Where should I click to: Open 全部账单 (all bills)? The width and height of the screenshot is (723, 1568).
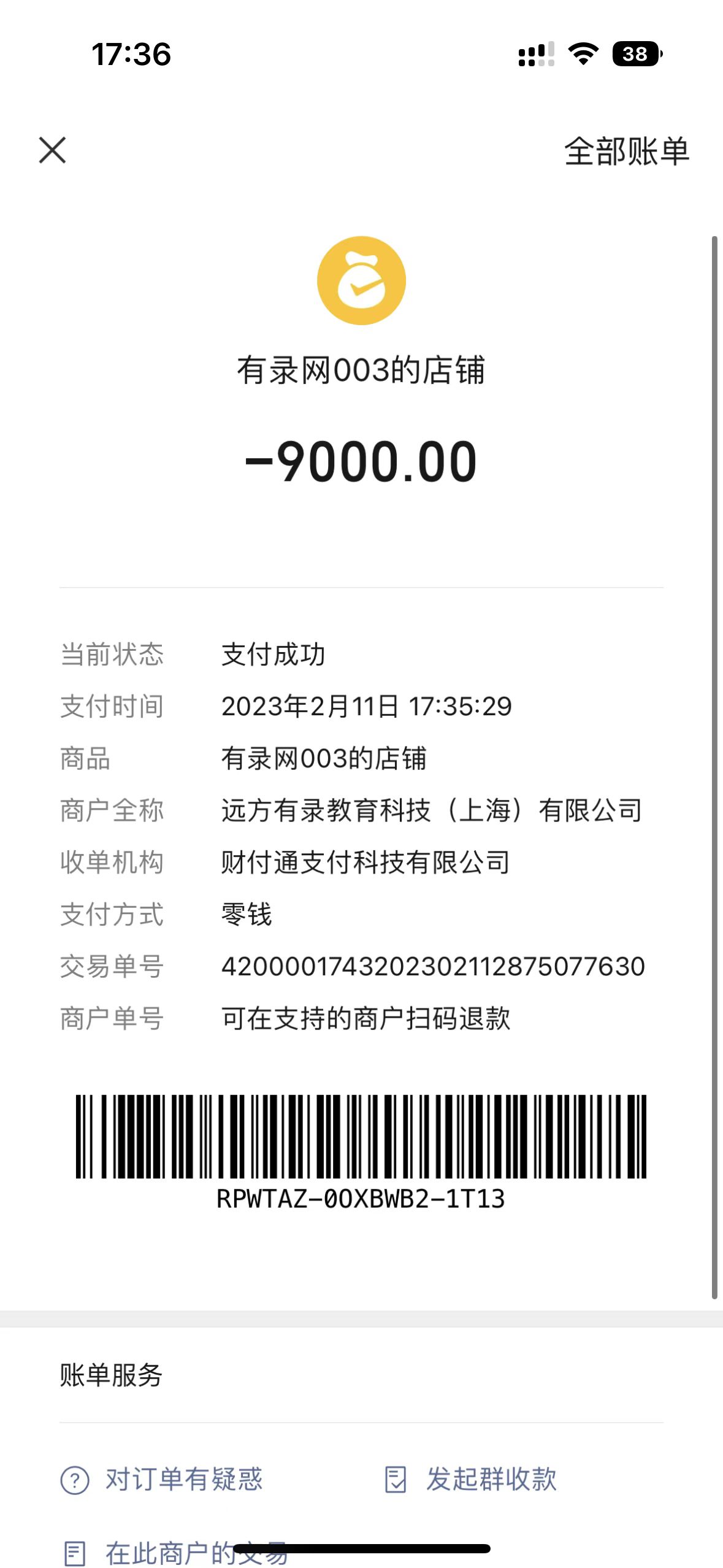(626, 152)
